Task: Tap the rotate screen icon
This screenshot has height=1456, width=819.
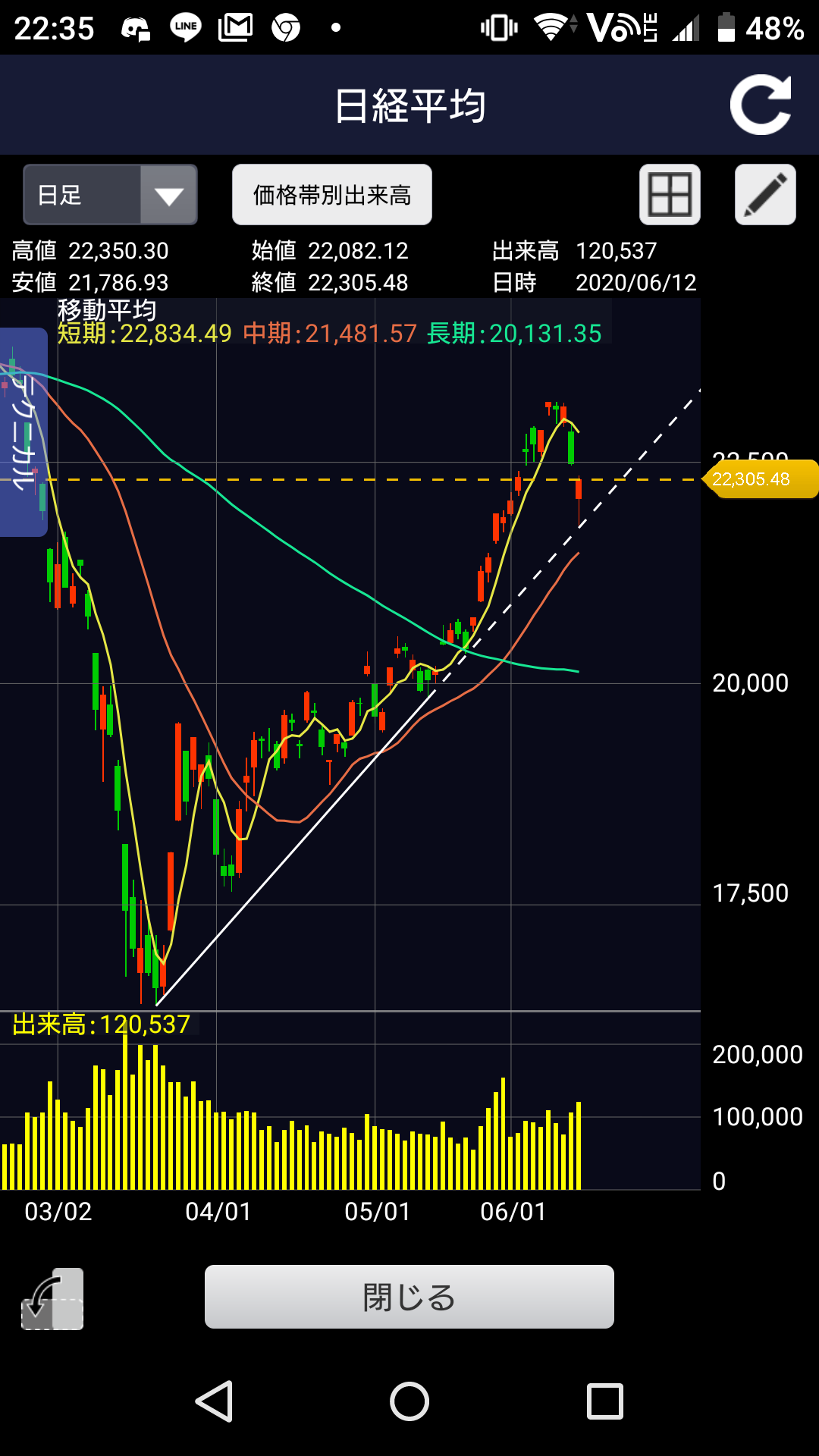Action: tap(52, 1299)
